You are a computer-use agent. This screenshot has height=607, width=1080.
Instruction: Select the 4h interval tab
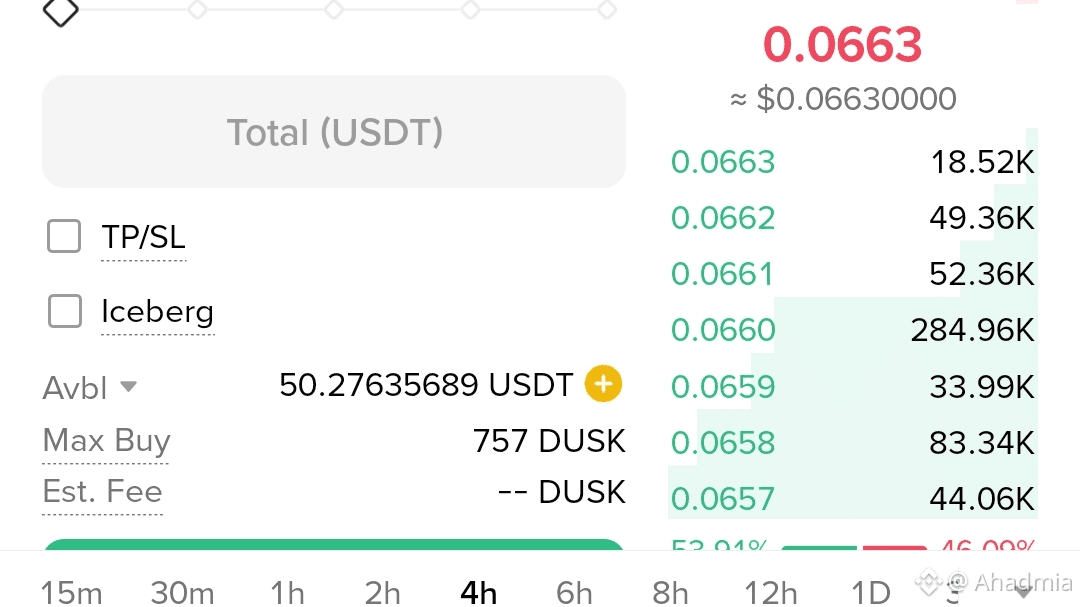(x=479, y=592)
